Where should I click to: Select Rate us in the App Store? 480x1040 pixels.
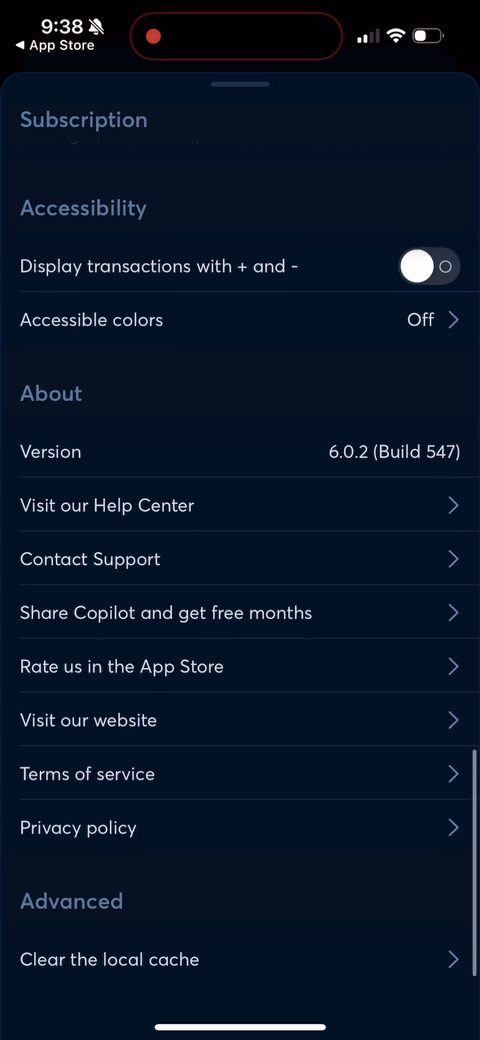click(x=240, y=667)
